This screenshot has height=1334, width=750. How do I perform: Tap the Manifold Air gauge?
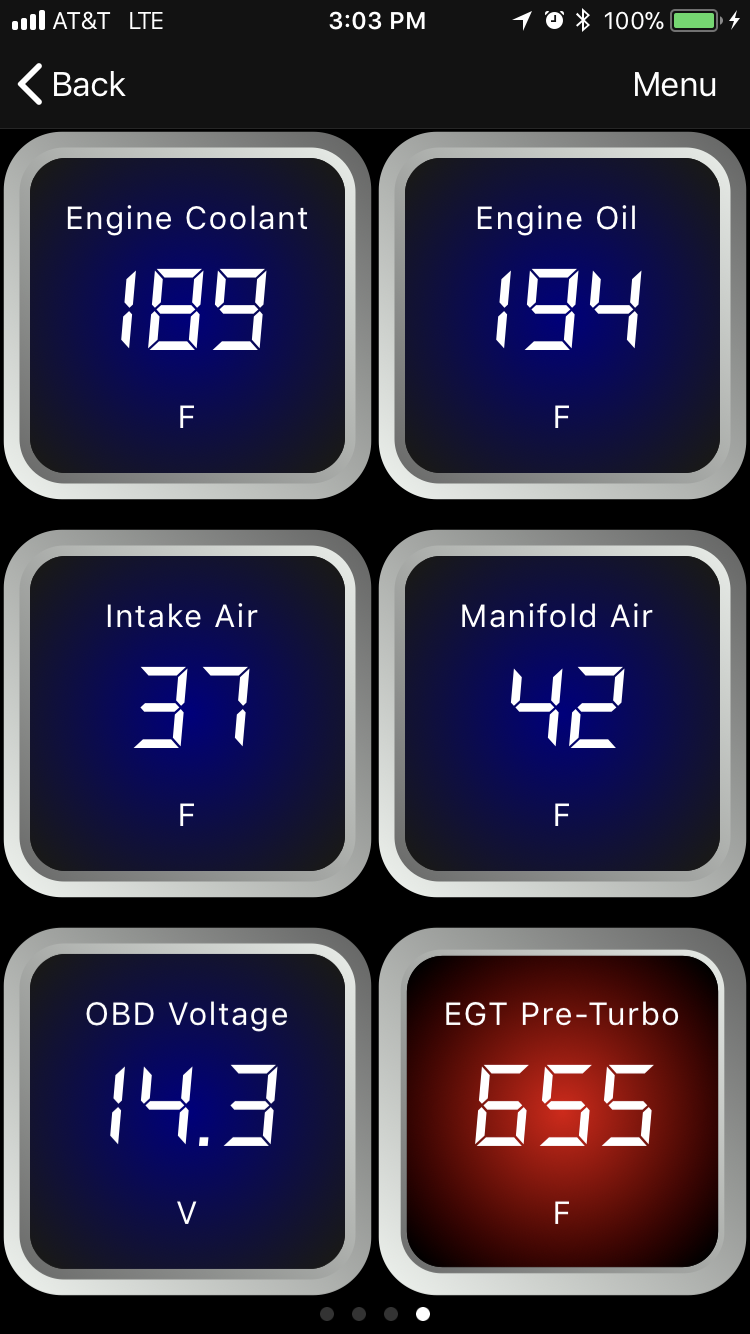click(562, 713)
